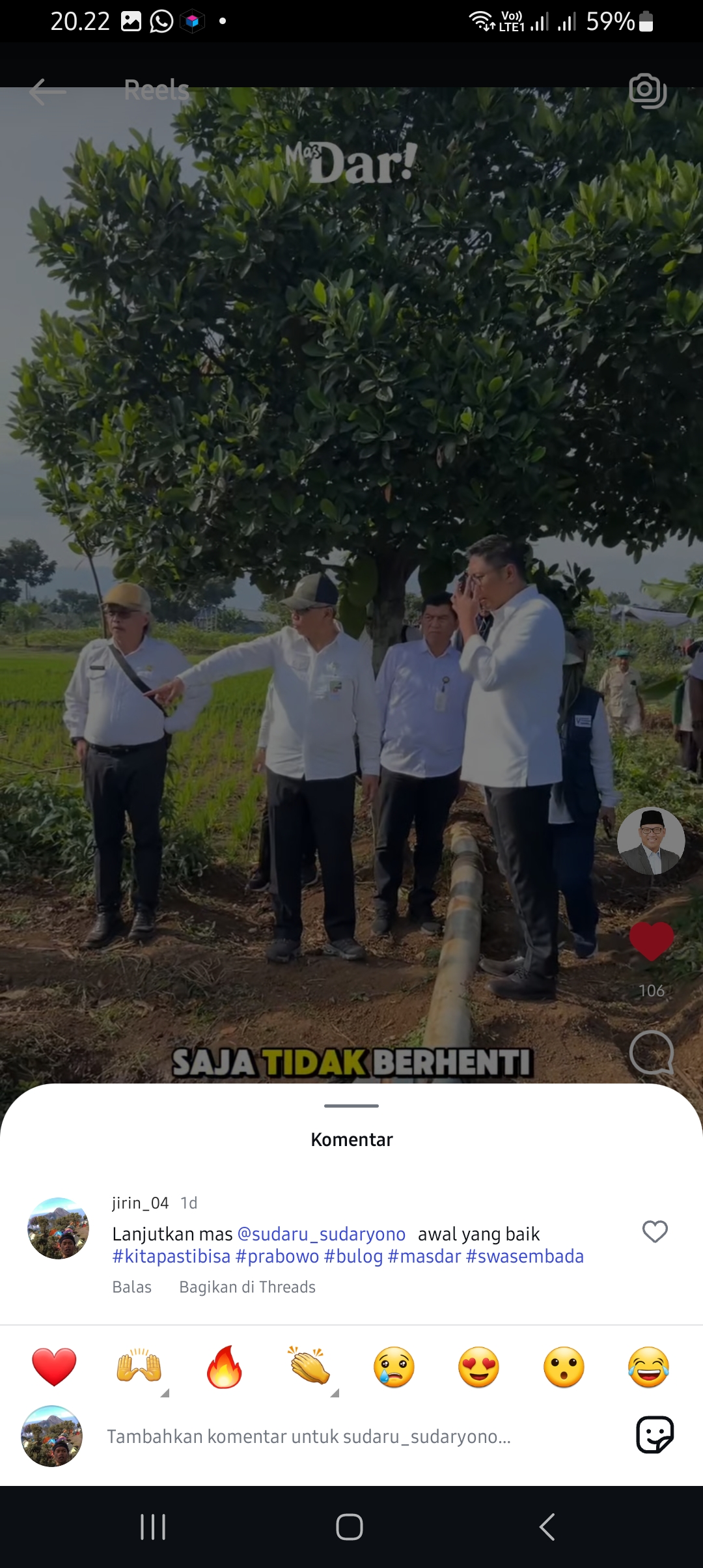The height and width of the screenshot is (1568, 703).
Task: Insert the clapping hands emoji
Action: 309,1366
